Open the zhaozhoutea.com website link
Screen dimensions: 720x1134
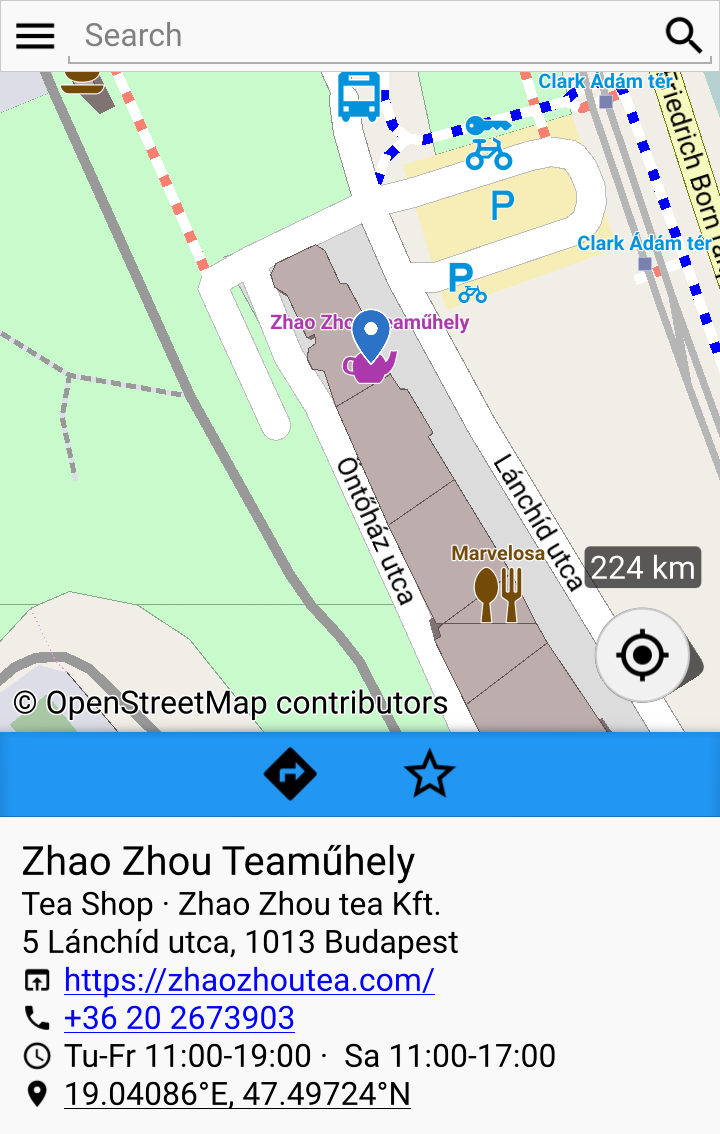pos(249,980)
